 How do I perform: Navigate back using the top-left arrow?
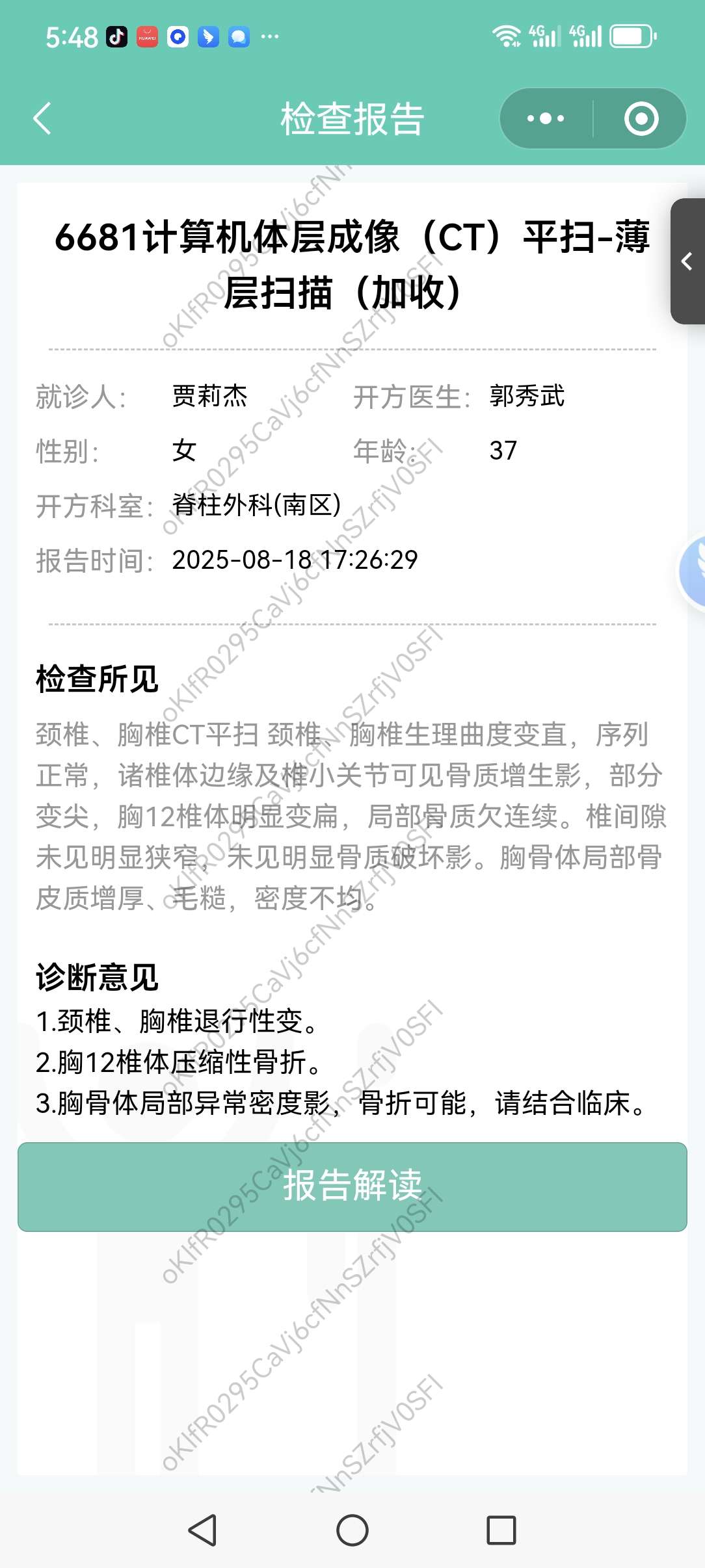pyautogui.click(x=42, y=119)
